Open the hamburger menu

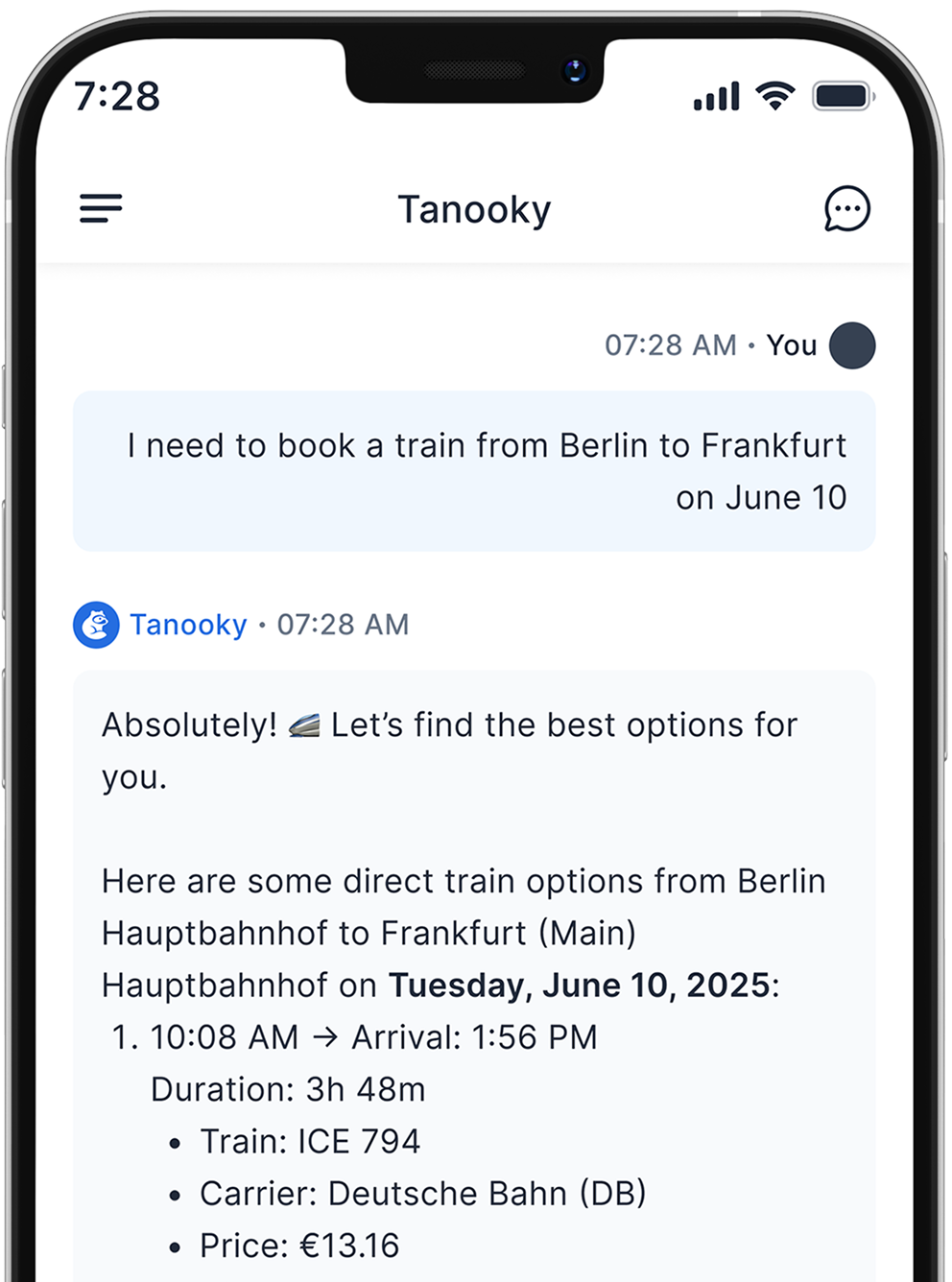(101, 208)
